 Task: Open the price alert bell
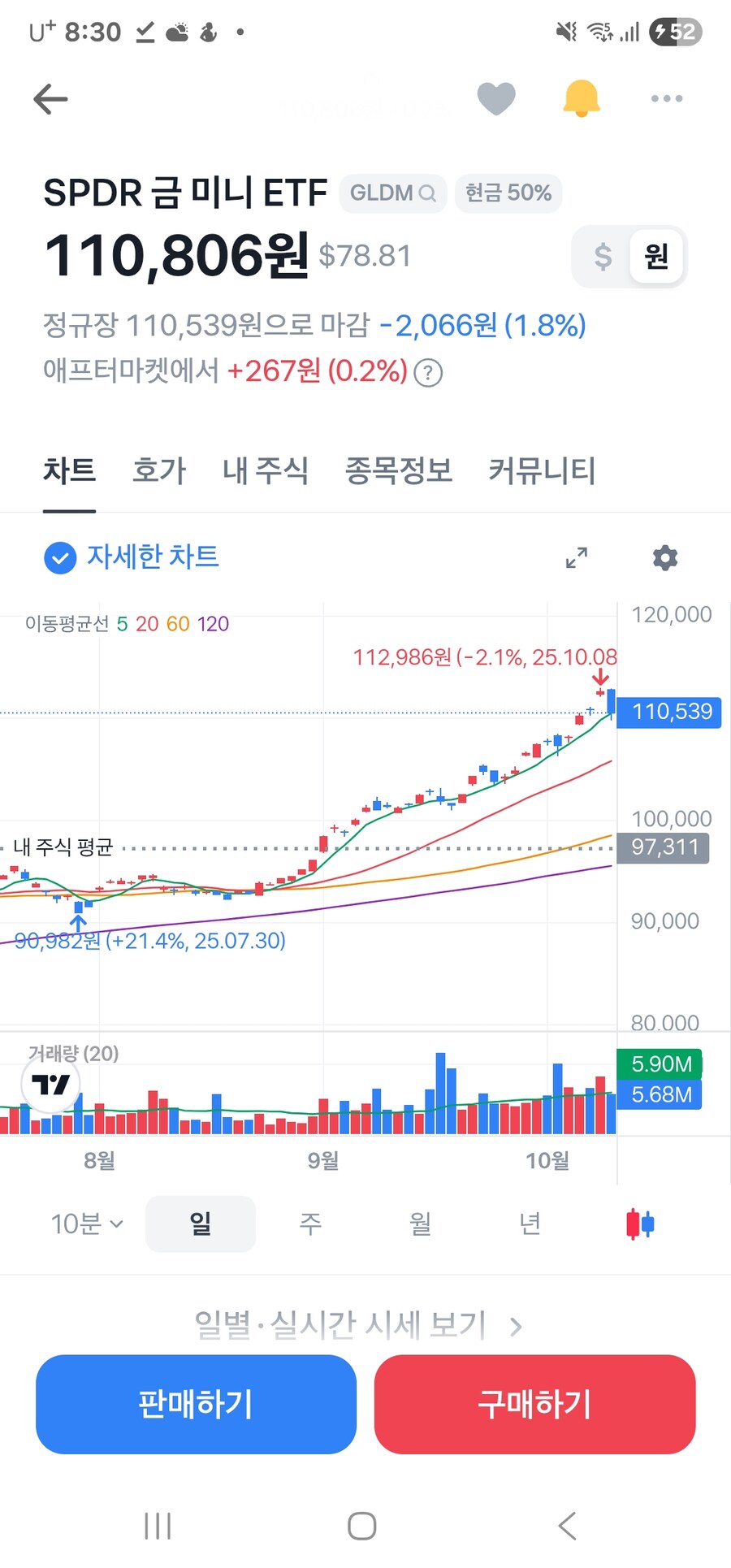click(582, 99)
